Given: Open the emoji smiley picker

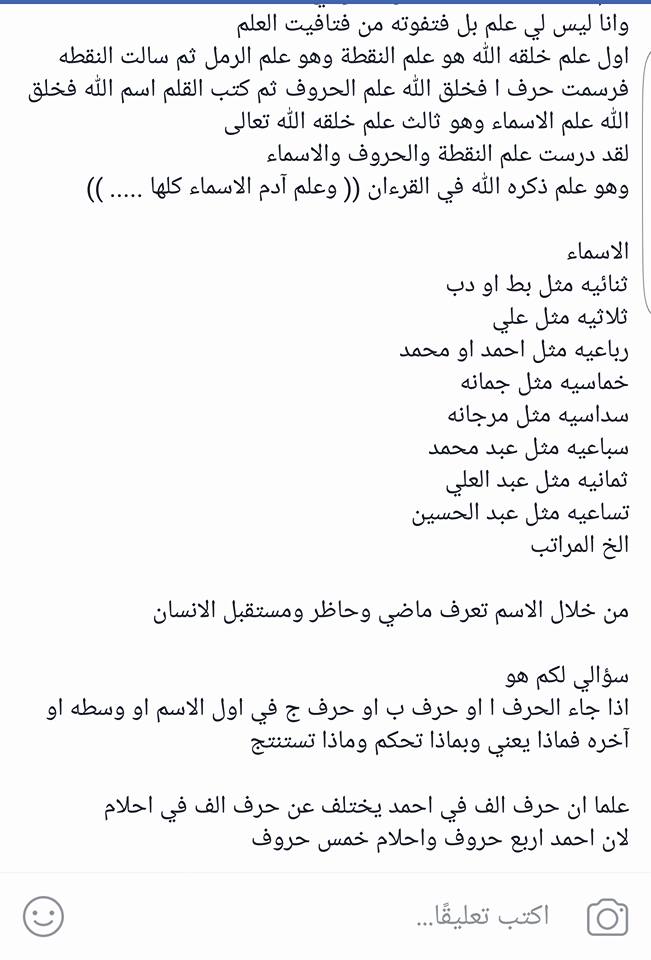Looking at the screenshot, I should (43, 917).
